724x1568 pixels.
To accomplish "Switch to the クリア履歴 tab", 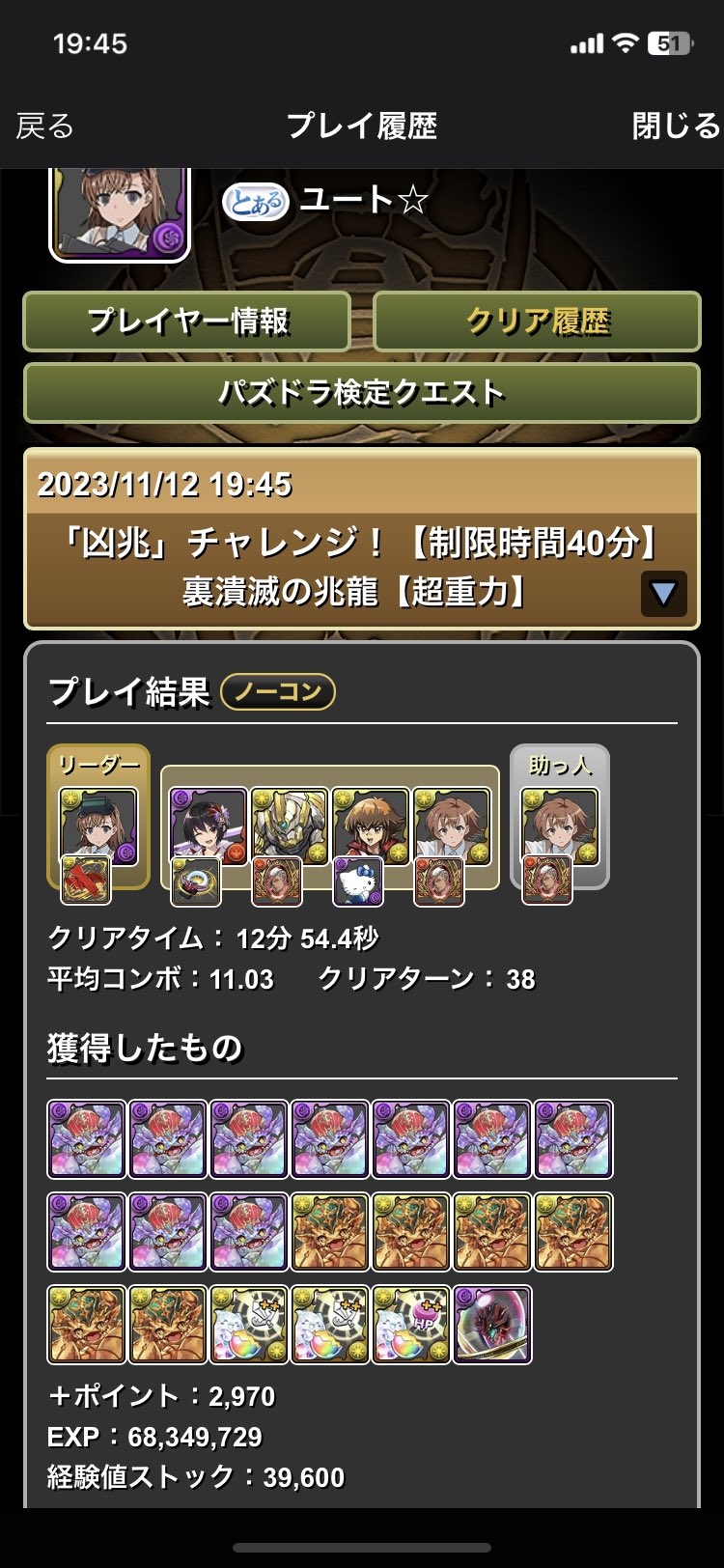I will [537, 322].
